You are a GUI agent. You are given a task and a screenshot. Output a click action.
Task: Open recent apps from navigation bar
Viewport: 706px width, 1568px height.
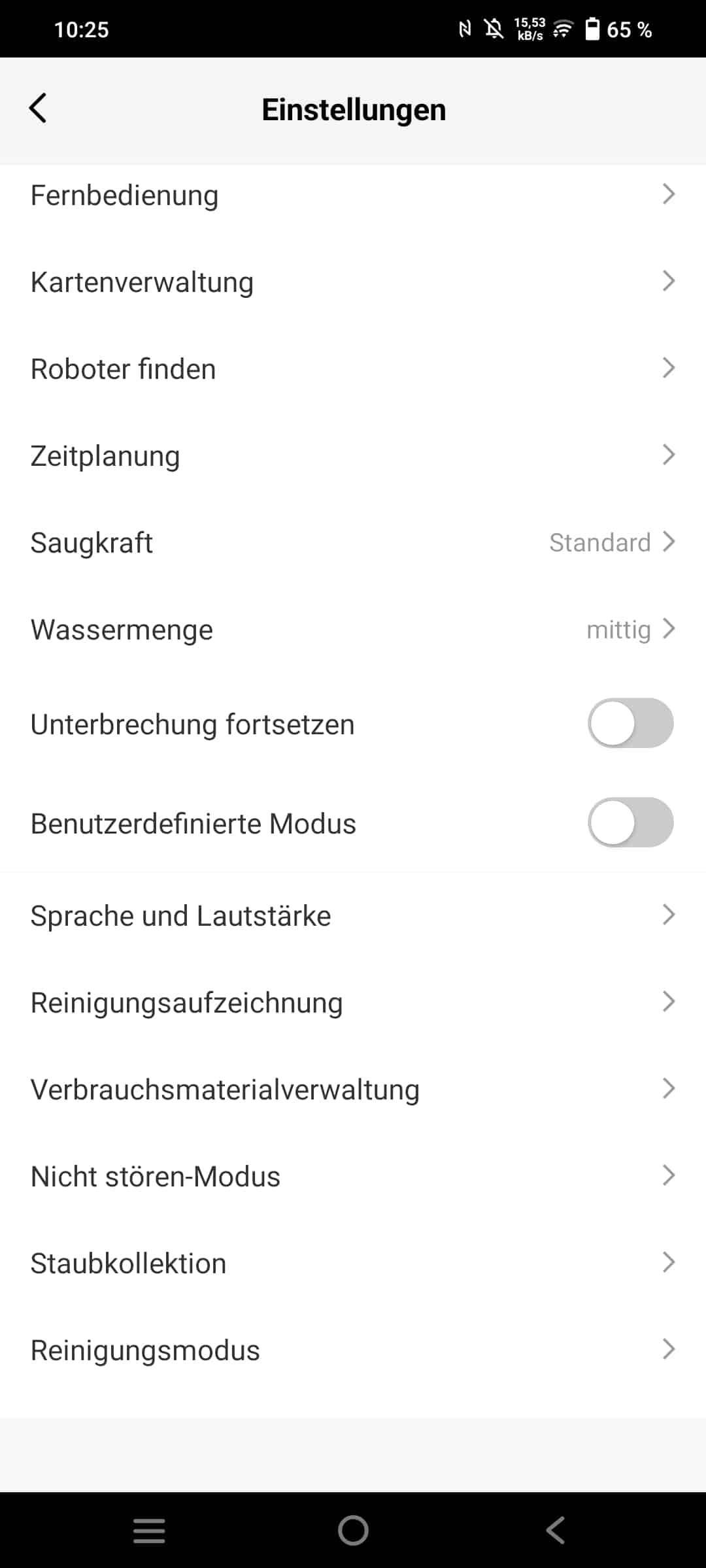(149, 1530)
